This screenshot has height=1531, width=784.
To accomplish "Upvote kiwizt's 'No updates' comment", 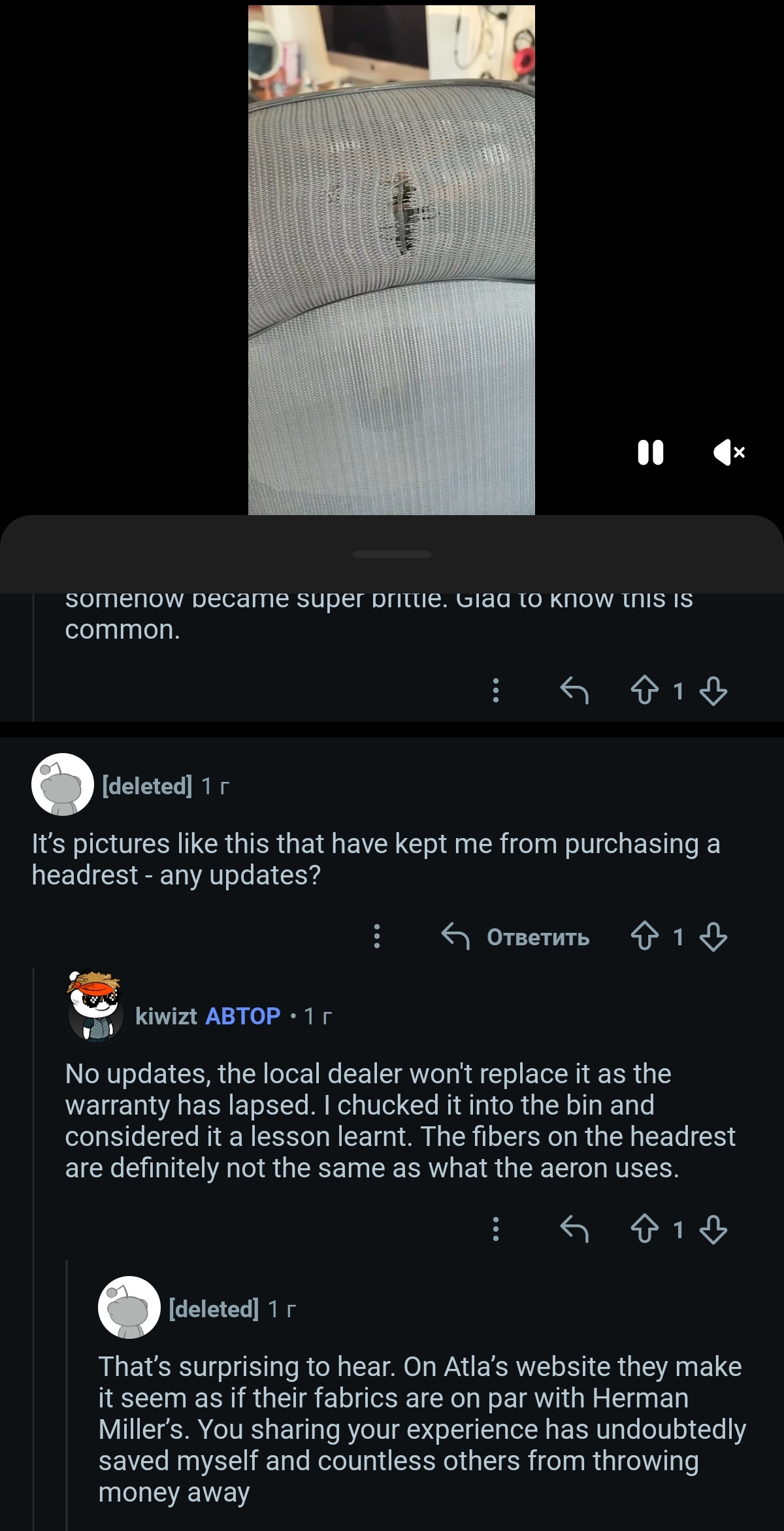I will tap(644, 1230).
